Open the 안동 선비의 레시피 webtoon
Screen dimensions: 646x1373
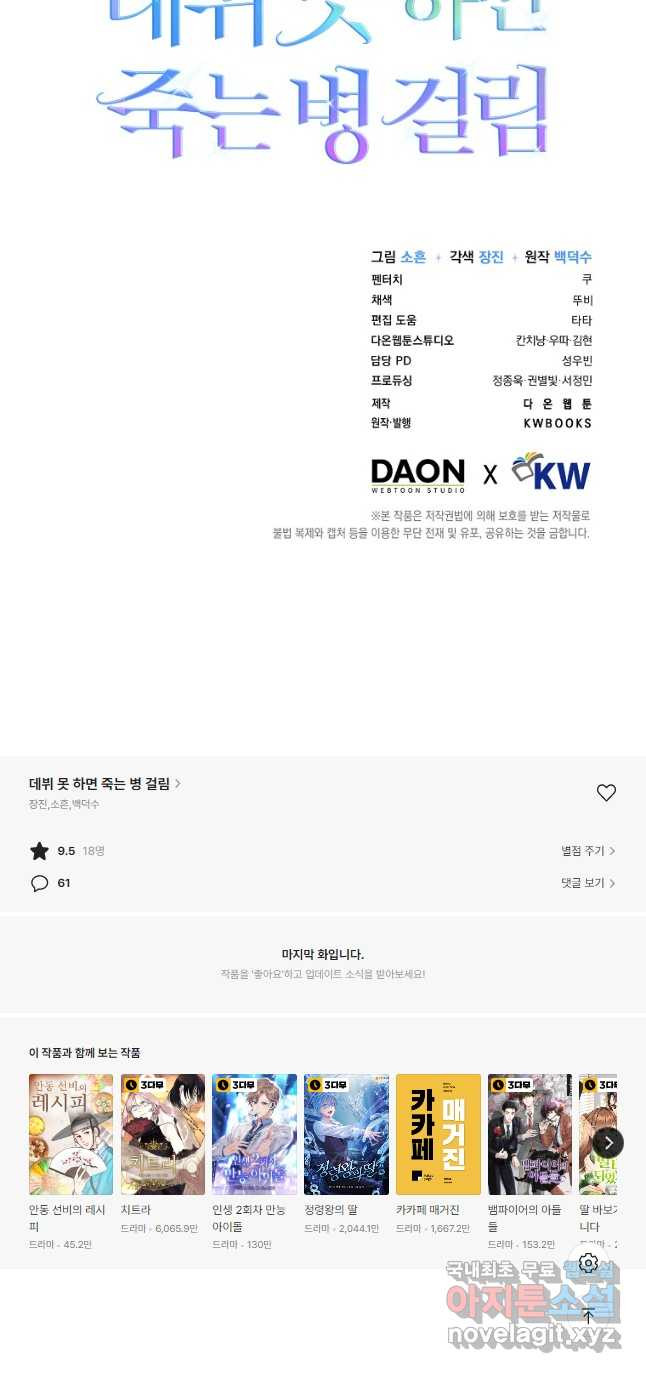tap(71, 1135)
